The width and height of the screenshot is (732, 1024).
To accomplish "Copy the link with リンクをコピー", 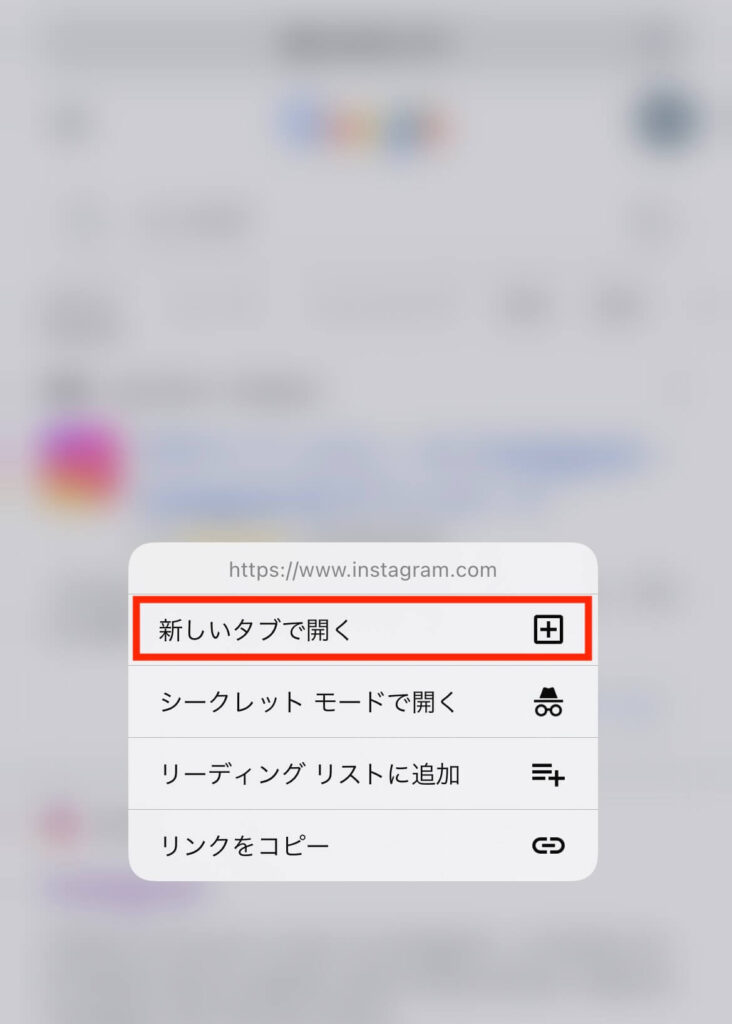I will point(362,846).
